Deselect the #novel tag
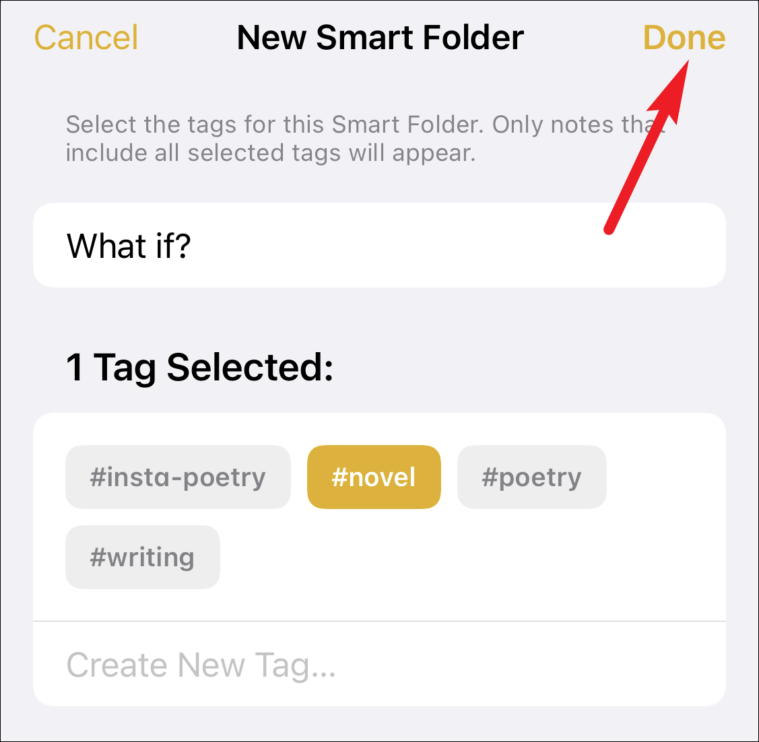The image size is (759, 742). pos(373,477)
